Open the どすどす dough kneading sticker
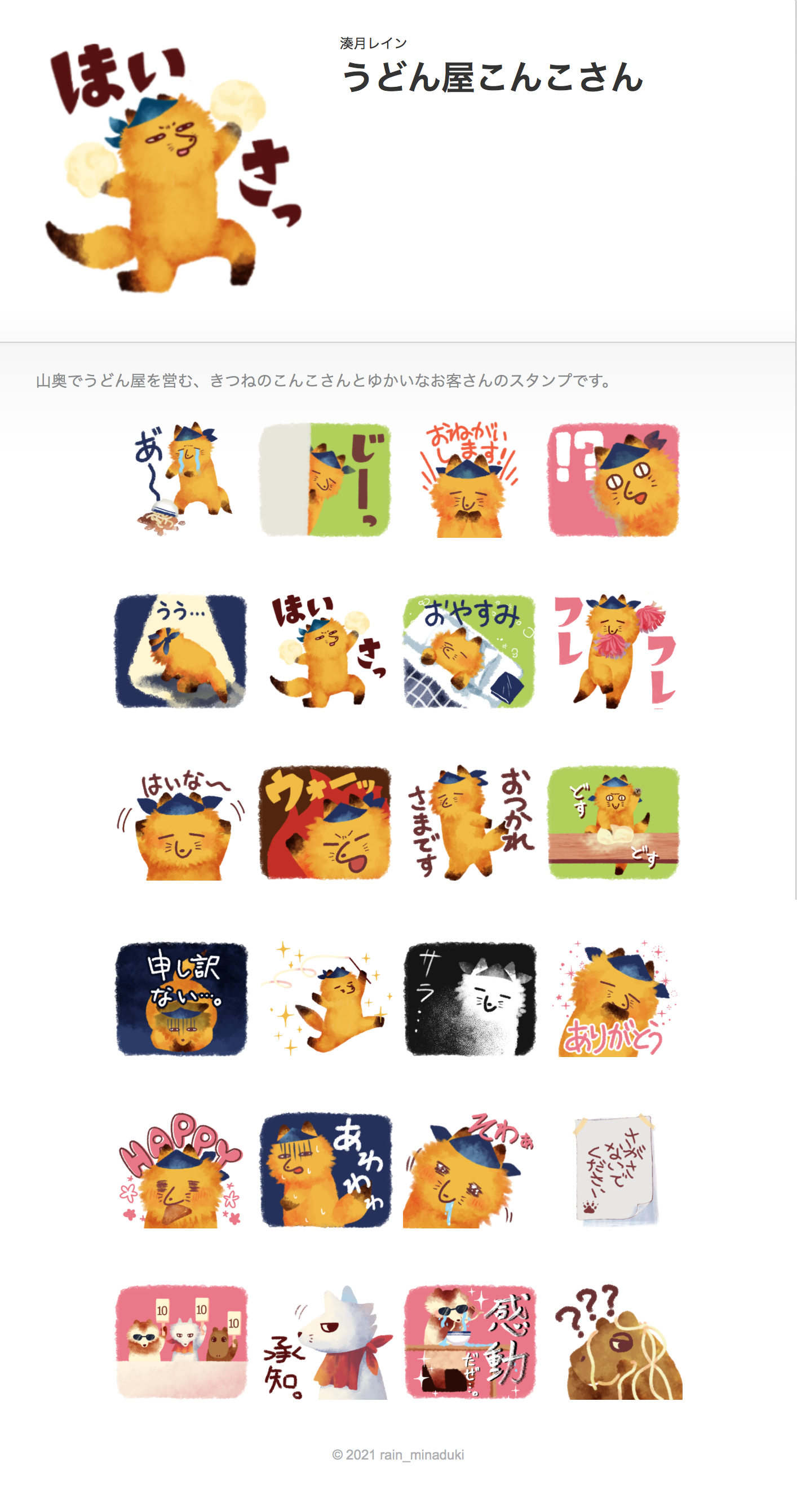This screenshot has height=1512, width=797. point(614,823)
